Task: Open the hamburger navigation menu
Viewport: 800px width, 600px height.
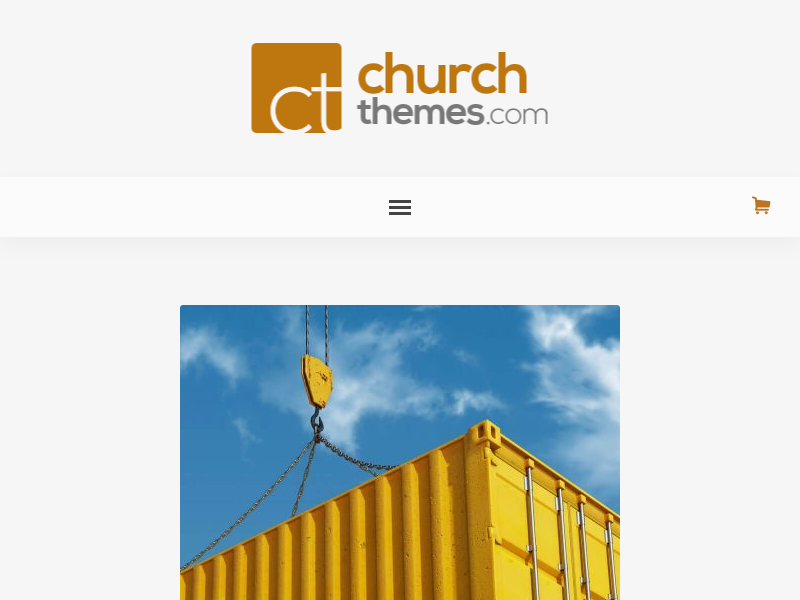Action: (400, 207)
